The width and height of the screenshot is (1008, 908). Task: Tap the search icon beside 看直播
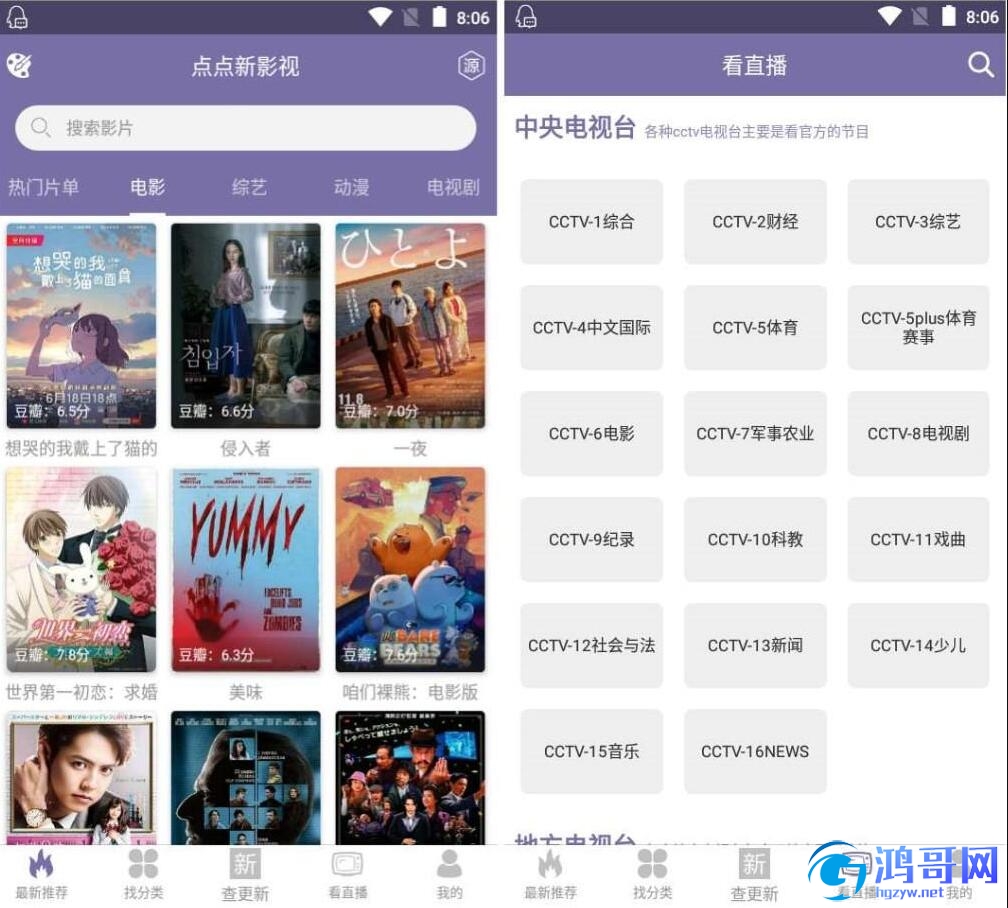tap(980, 65)
